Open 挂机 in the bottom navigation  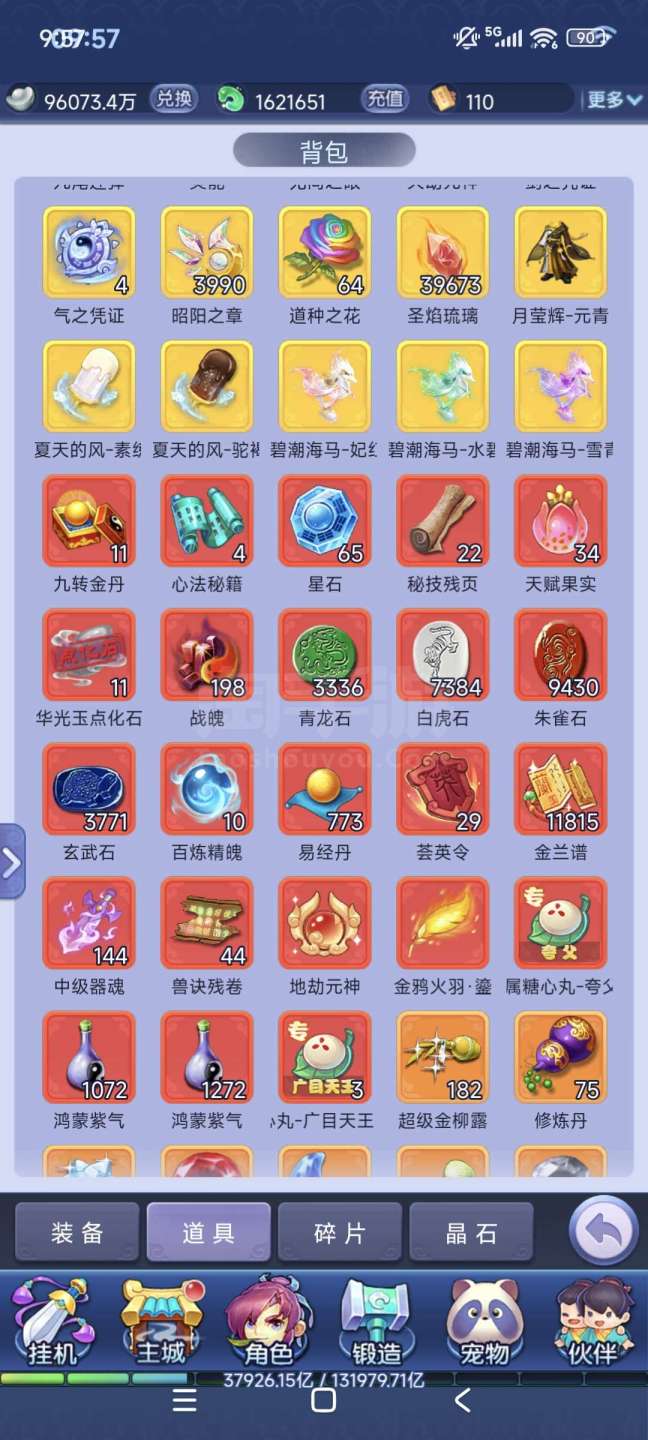pos(53,1324)
